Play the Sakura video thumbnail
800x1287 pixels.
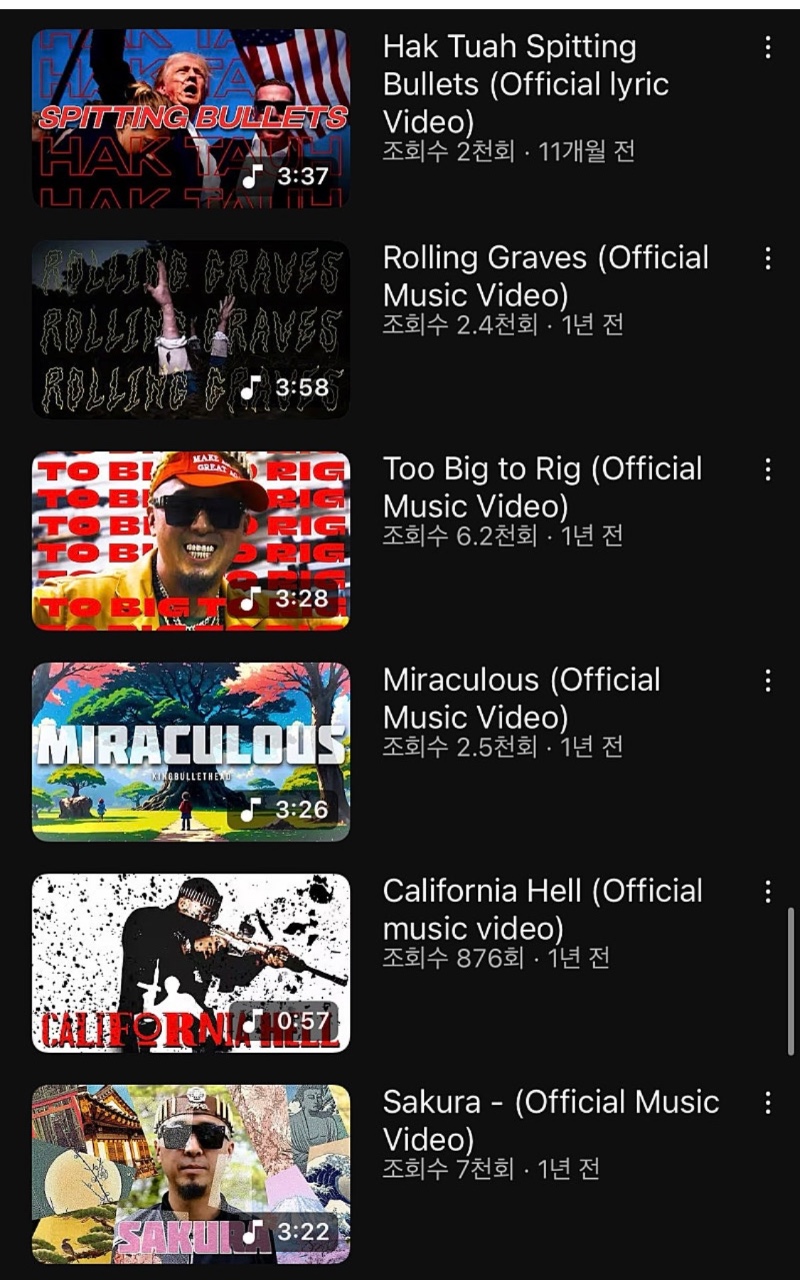(x=190, y=1173)
